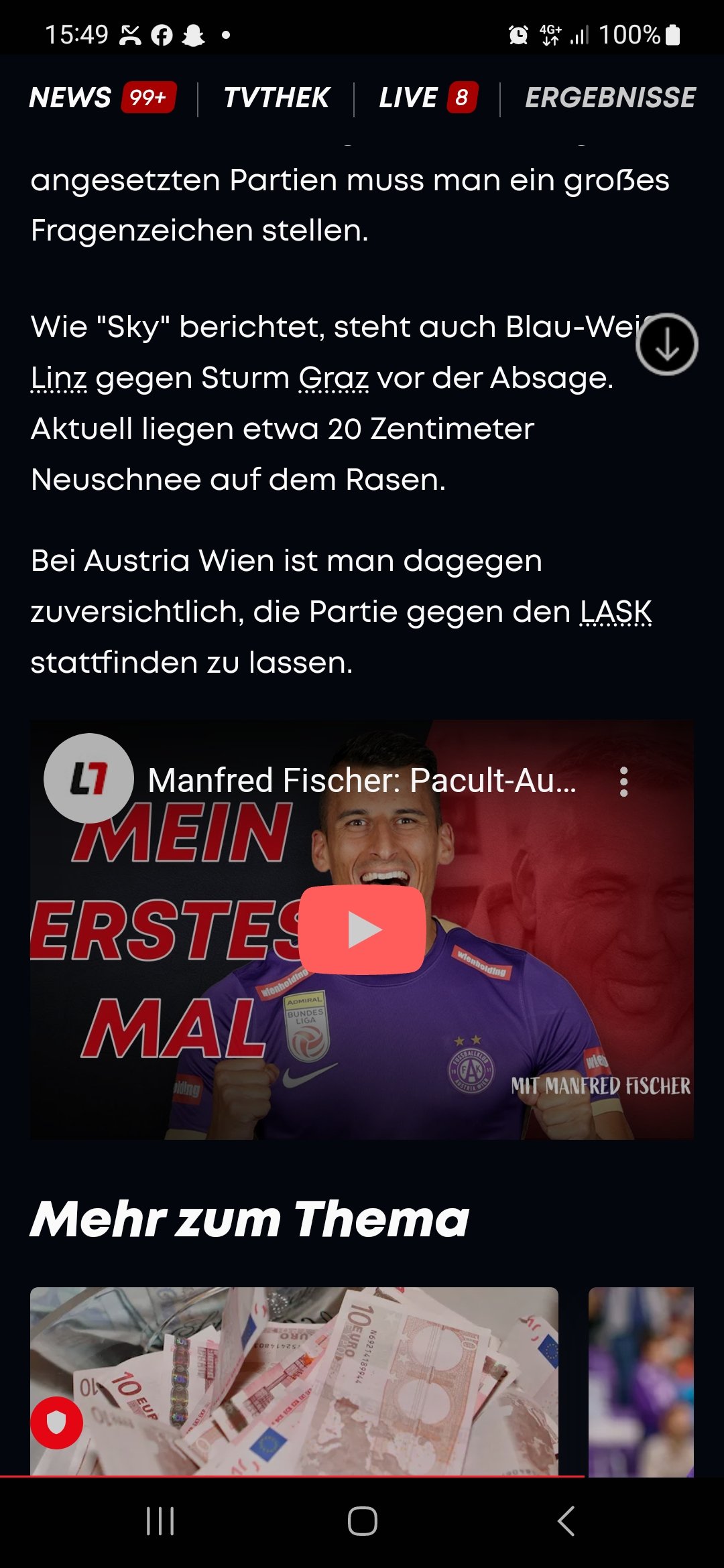This screenshot has height=1568, width=724.
Task: Follow the Linz link in the article
Action: point(59,379)
